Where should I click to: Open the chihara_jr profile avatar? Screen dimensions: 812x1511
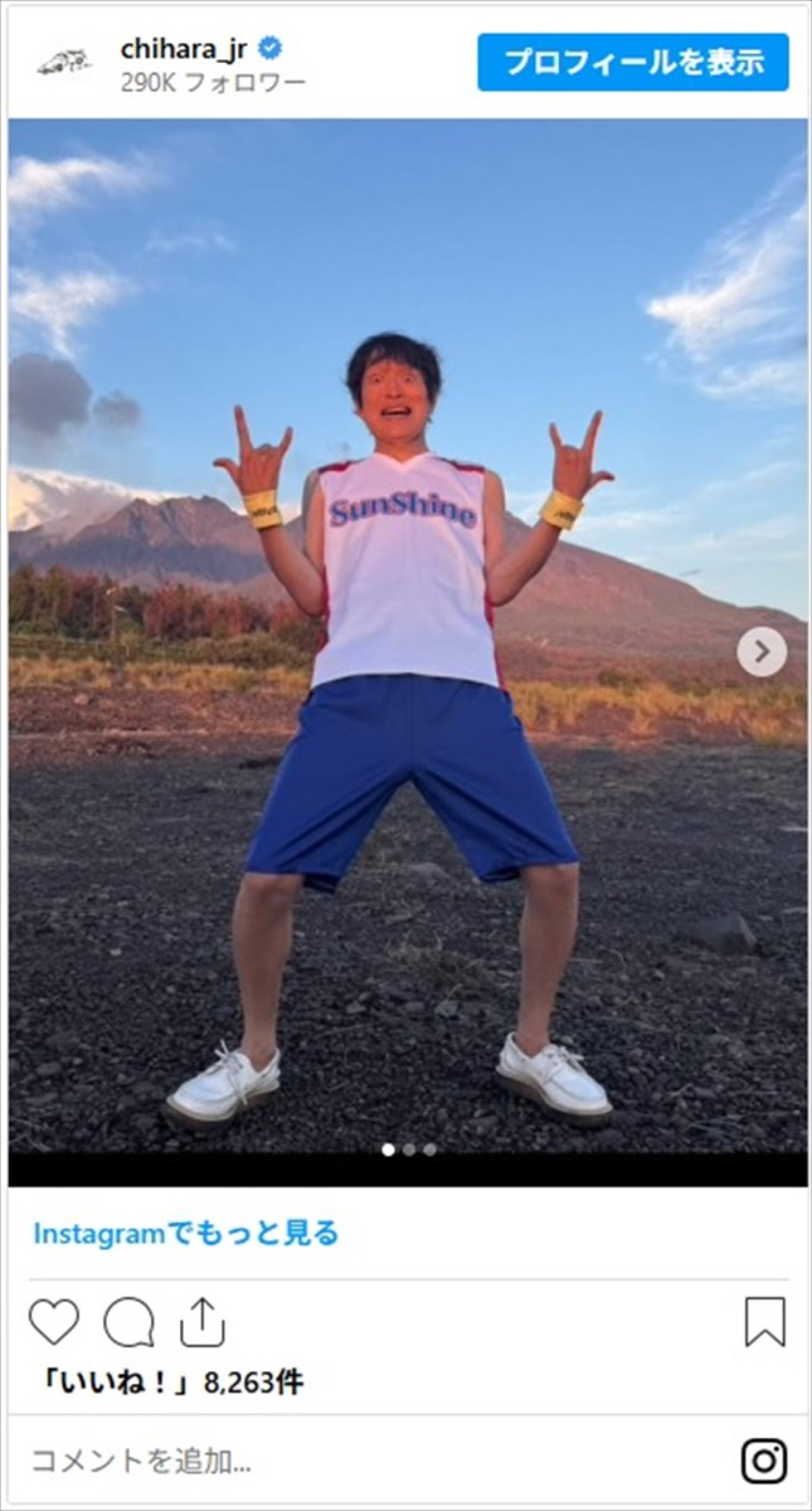(64, 64)
